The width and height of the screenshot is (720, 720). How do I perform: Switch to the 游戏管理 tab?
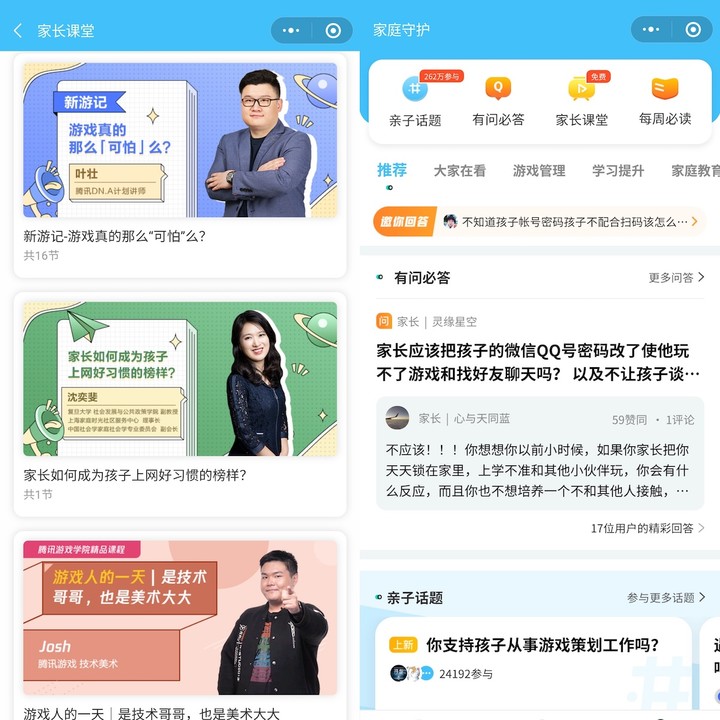(x=539, y=171)
